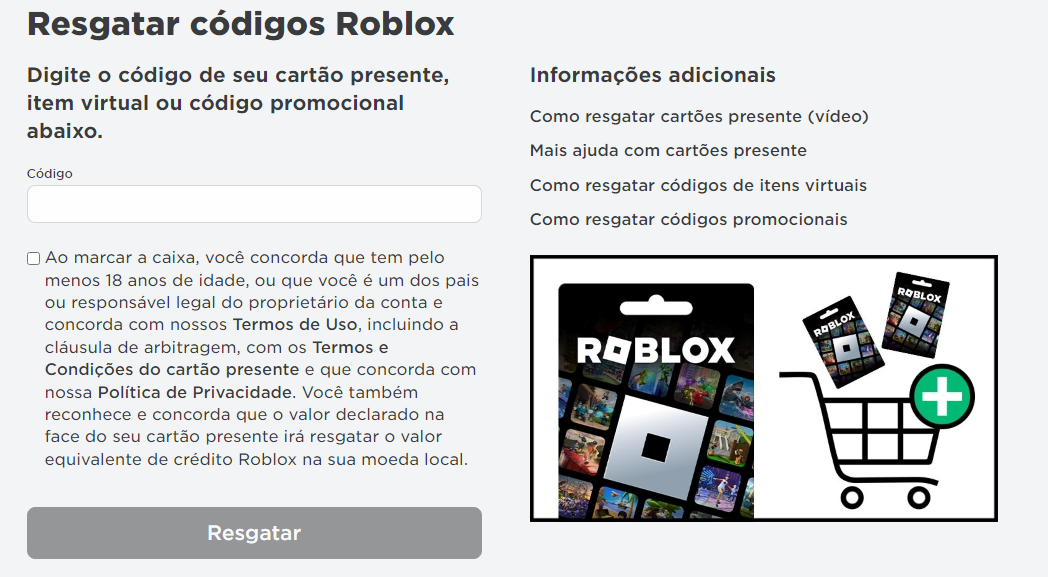Open the Roblox gift card shopping banner
This screenshot has width=1048, height=577.
pyautogui.click(x=763, y=388)
